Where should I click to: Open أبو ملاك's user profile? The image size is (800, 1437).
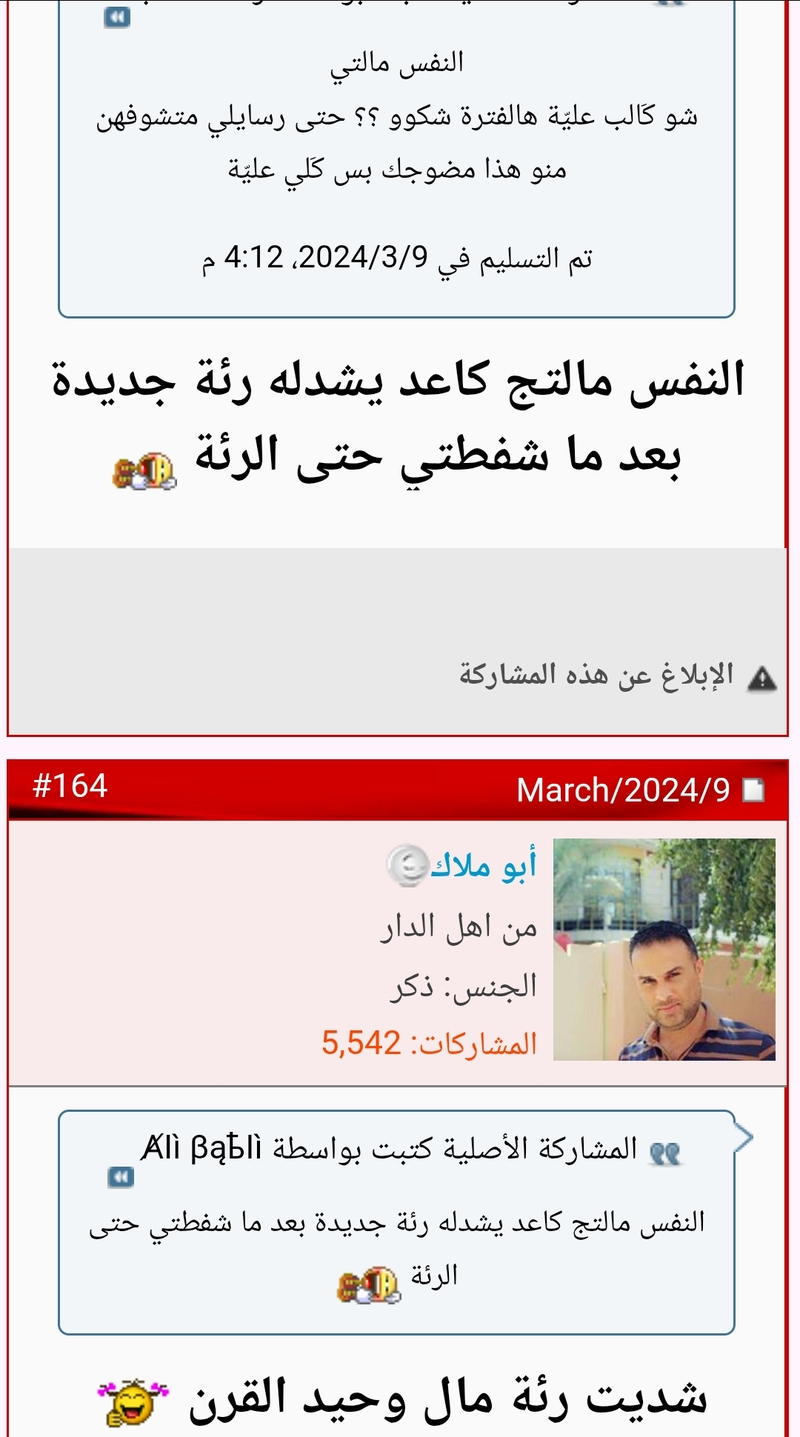pos(484,865)
